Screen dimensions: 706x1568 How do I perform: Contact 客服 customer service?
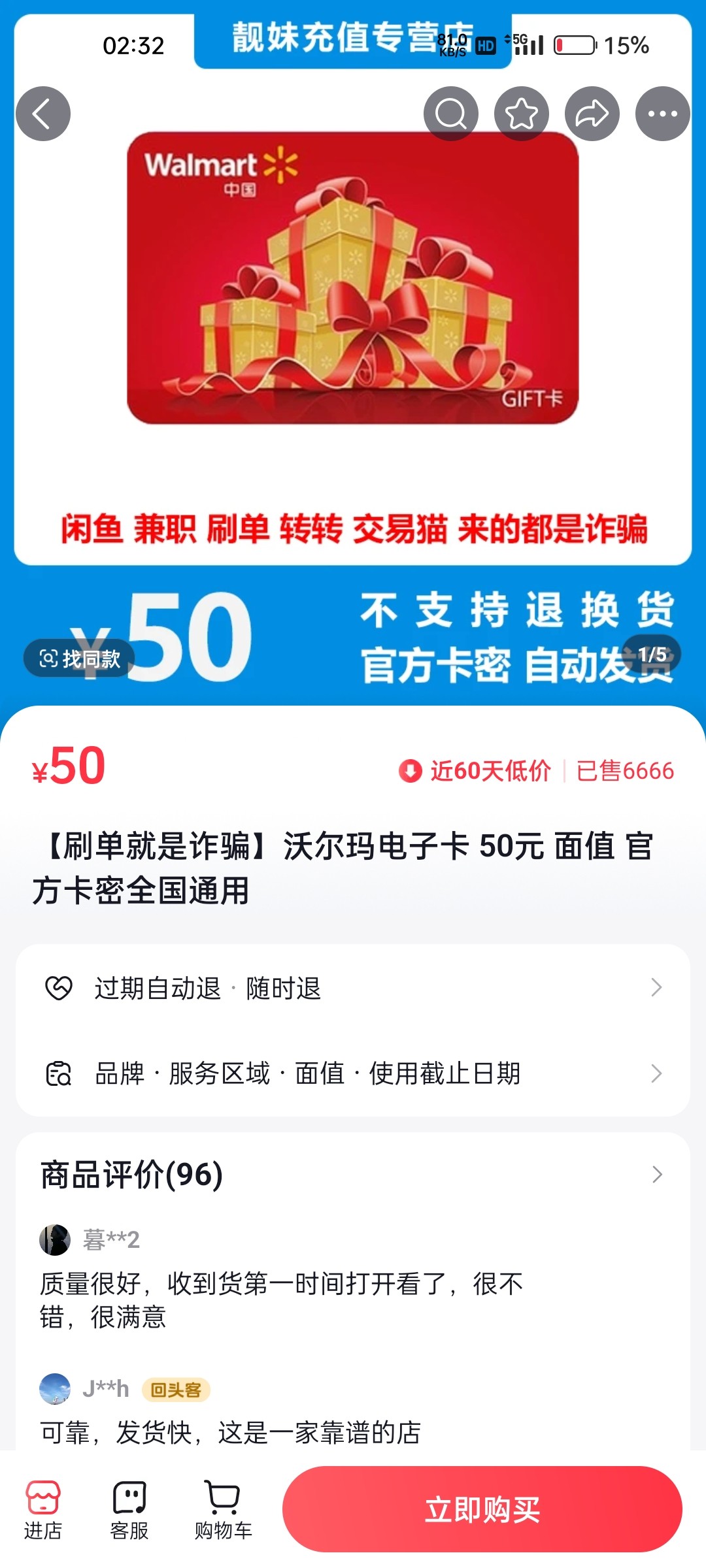coord(129,1509)
